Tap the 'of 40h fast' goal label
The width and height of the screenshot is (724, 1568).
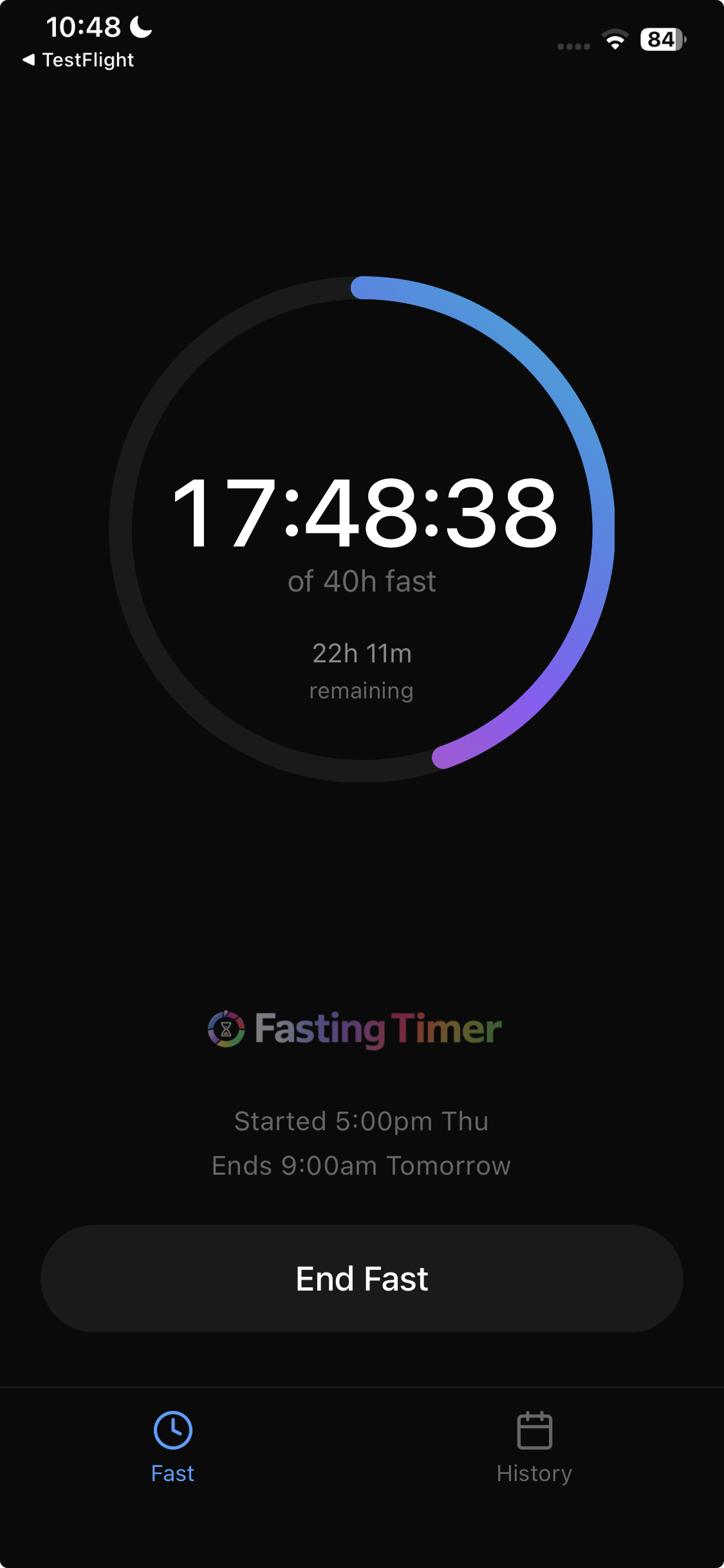362,580
